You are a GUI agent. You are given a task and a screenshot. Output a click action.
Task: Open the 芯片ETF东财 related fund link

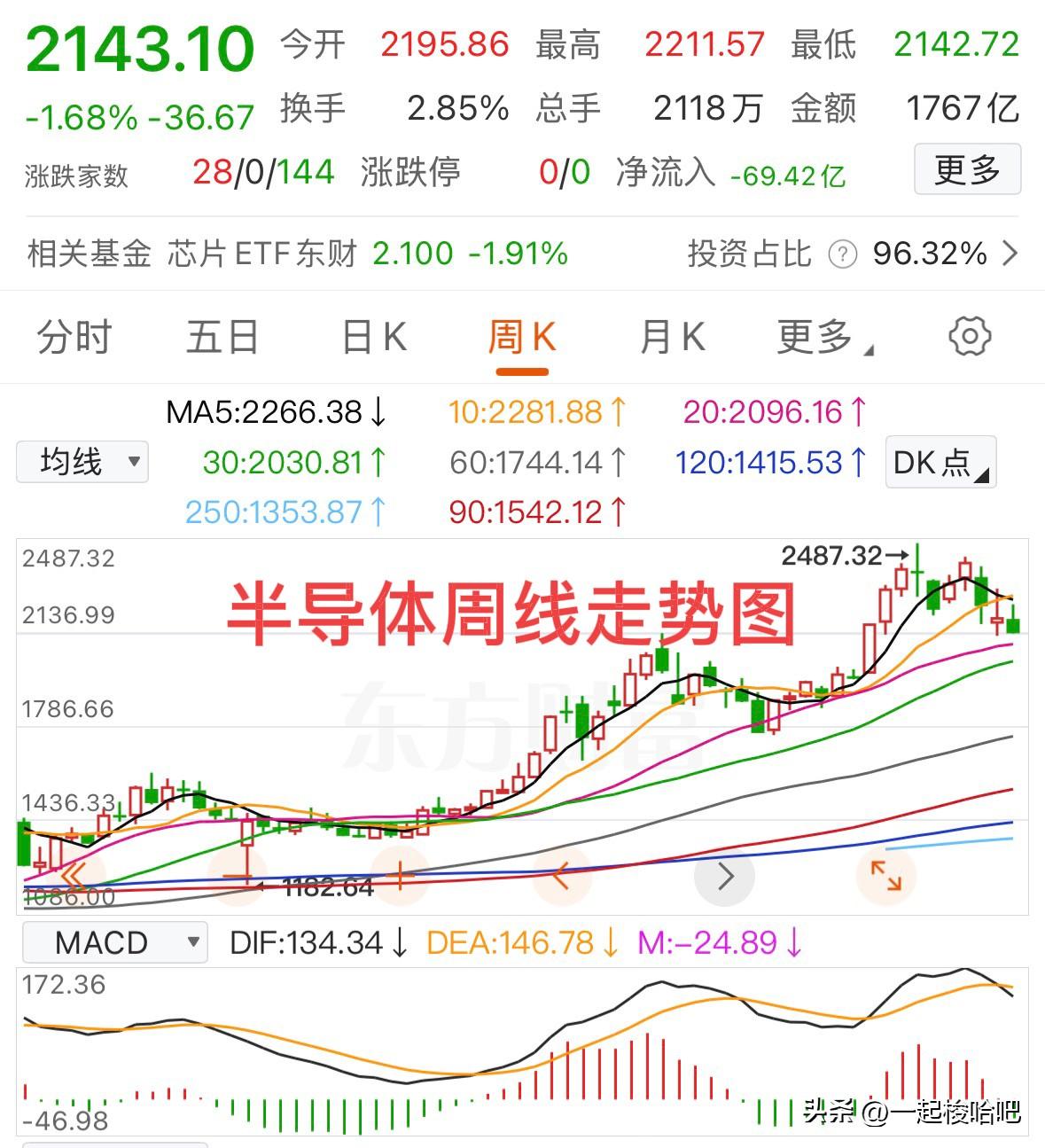pos(261,254)
